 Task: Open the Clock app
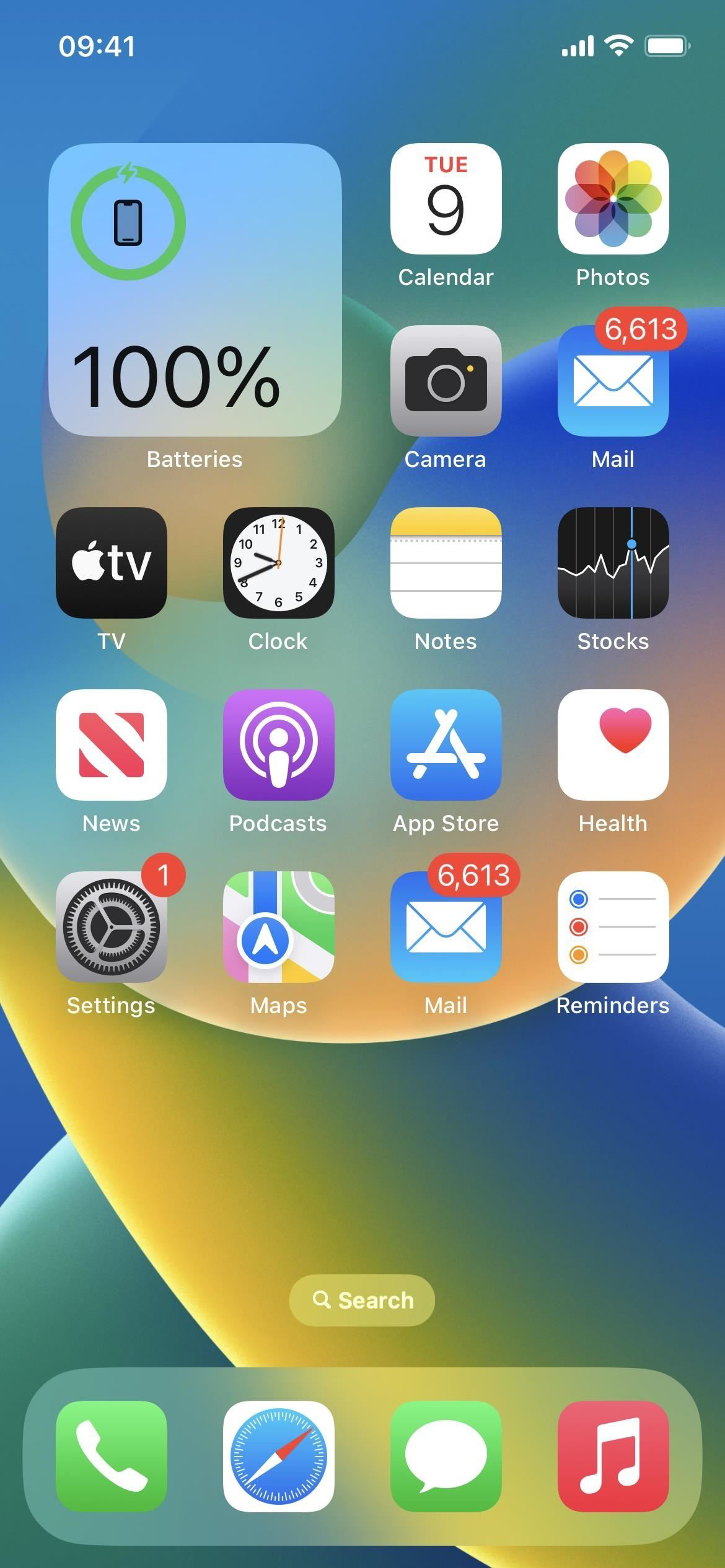(278, 563)
